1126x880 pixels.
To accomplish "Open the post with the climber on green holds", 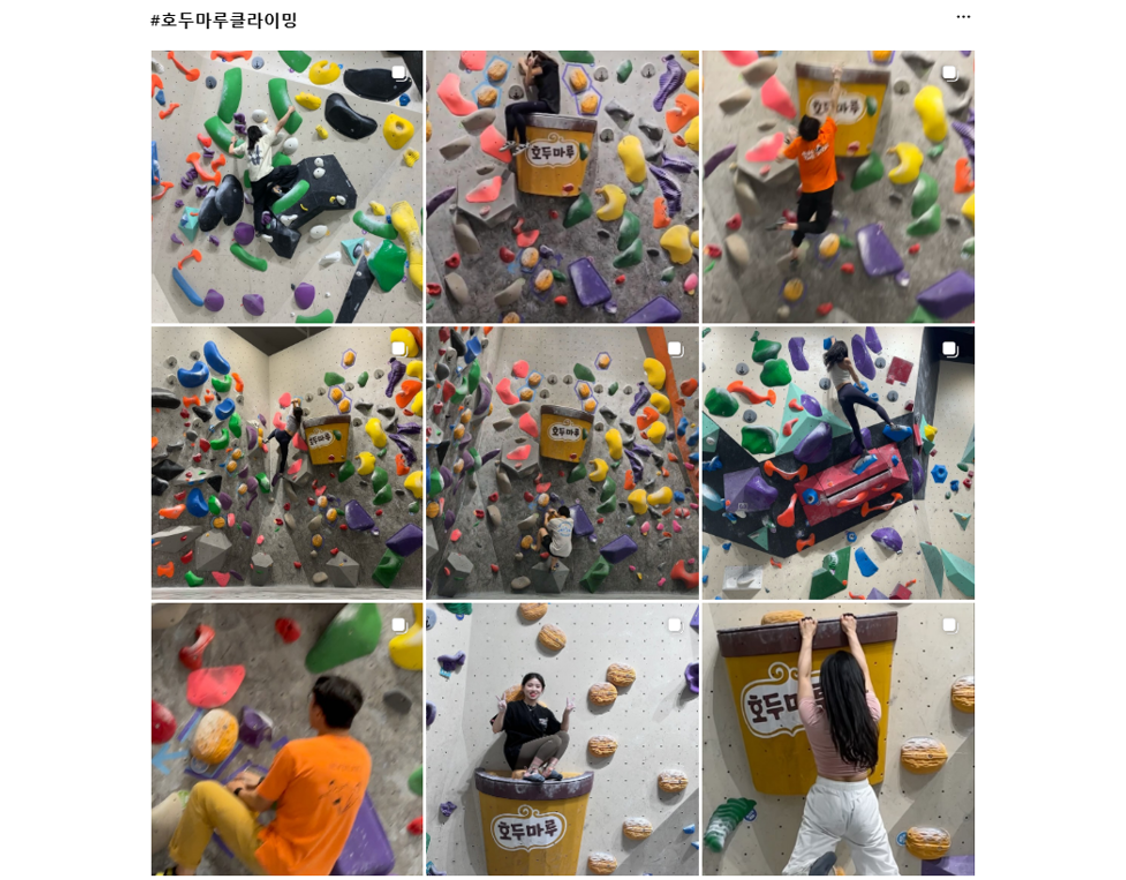I will [x=287, y=187].
